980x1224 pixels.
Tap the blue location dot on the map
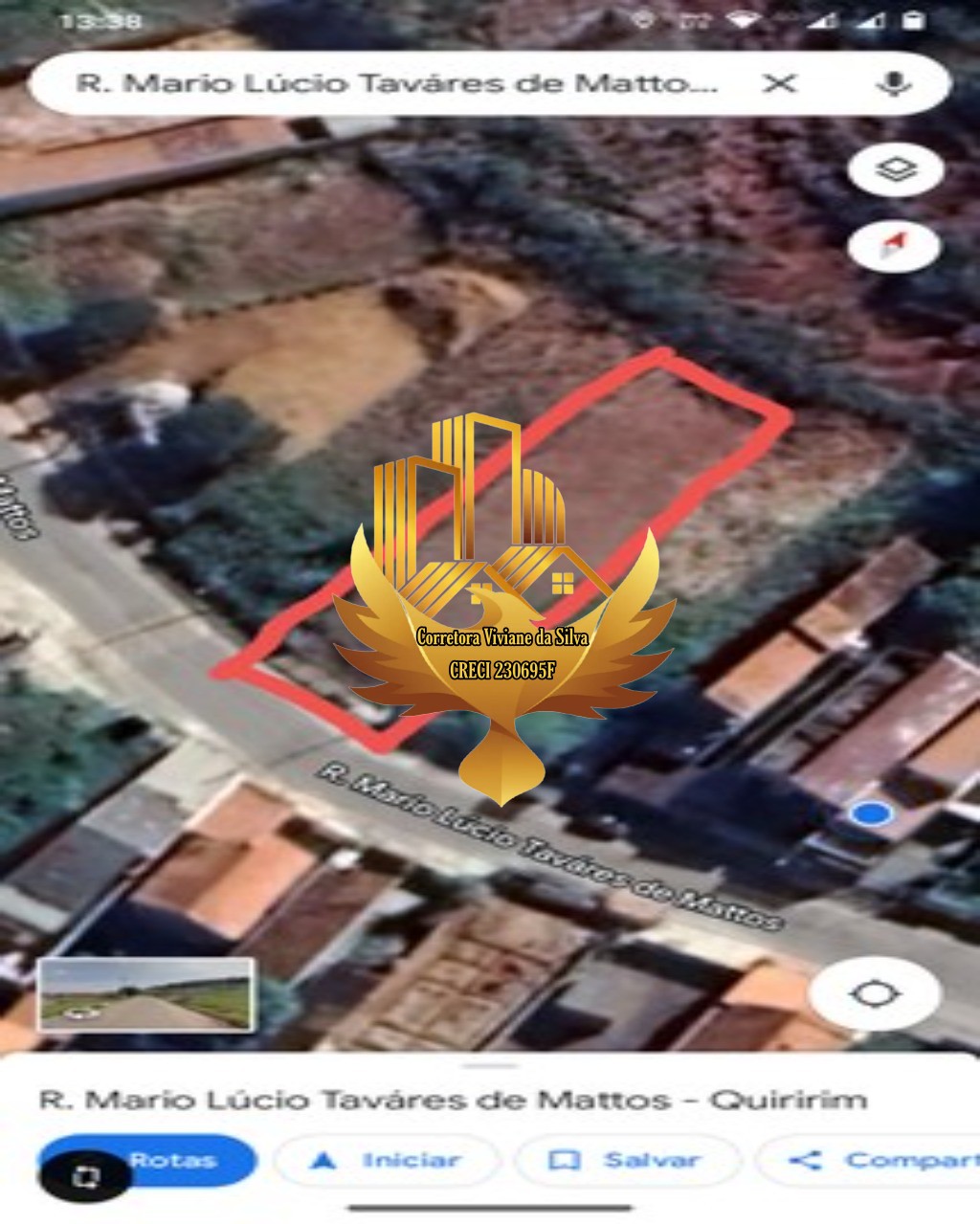(870, 812)
